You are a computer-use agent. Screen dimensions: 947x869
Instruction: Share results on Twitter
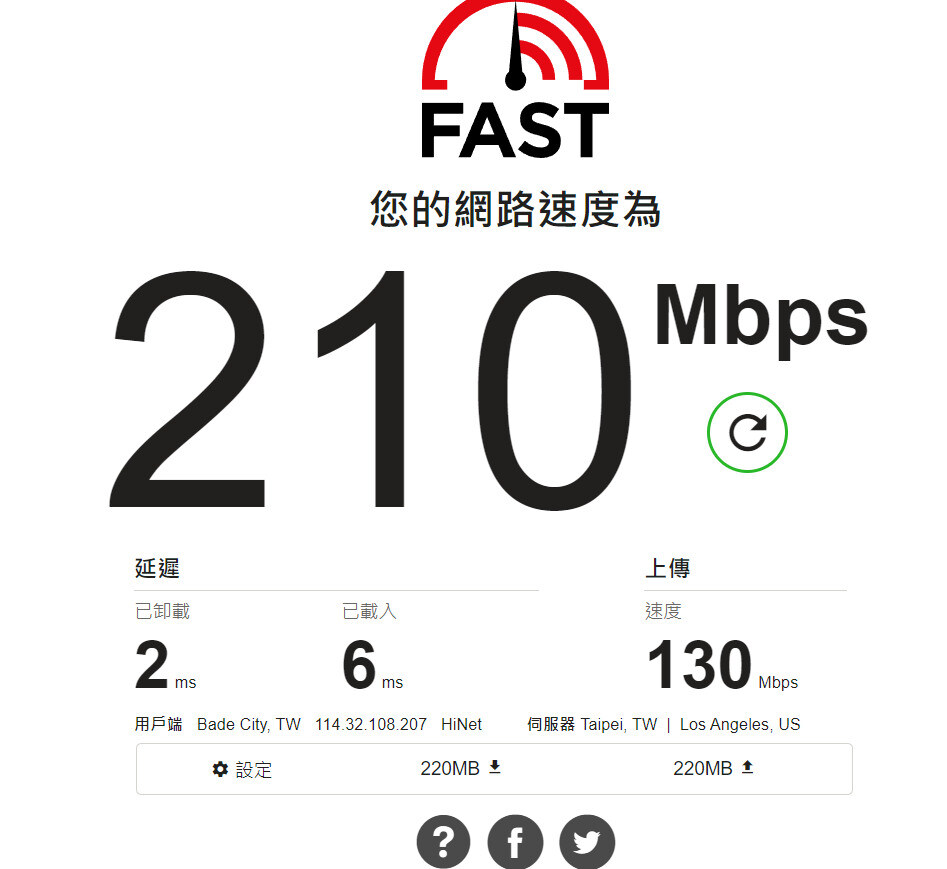(x=587, y=842)
